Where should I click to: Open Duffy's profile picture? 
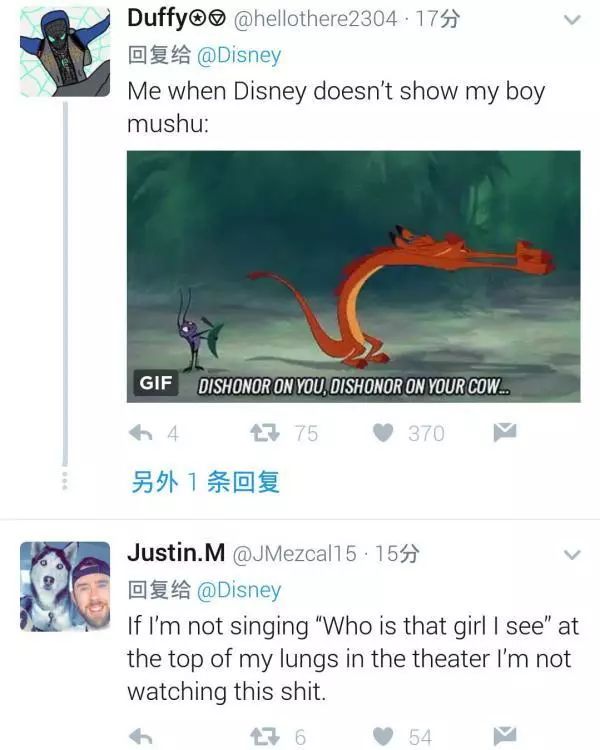(x=65, y=52)
